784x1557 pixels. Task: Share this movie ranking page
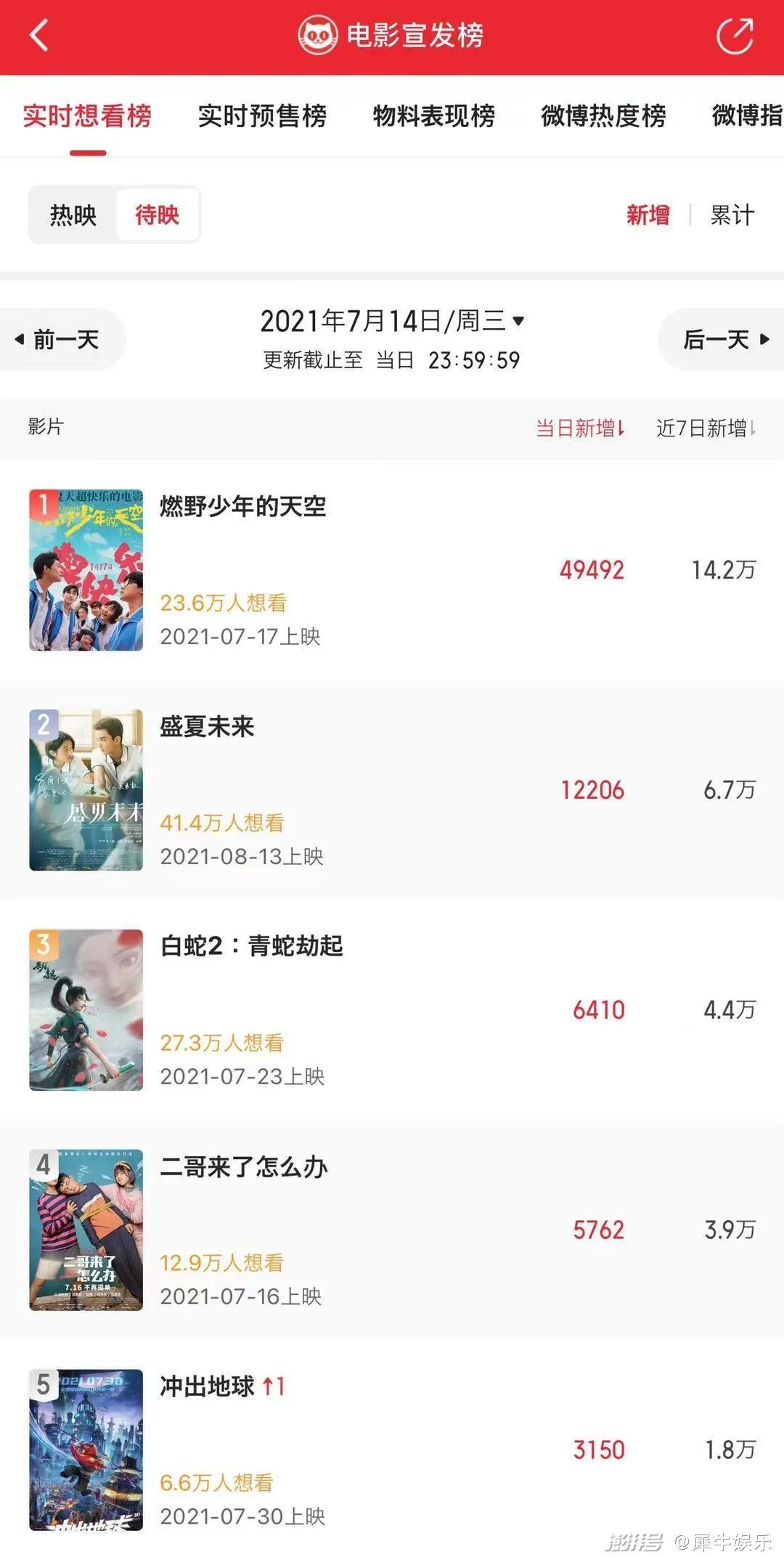[x=735, y=36]
